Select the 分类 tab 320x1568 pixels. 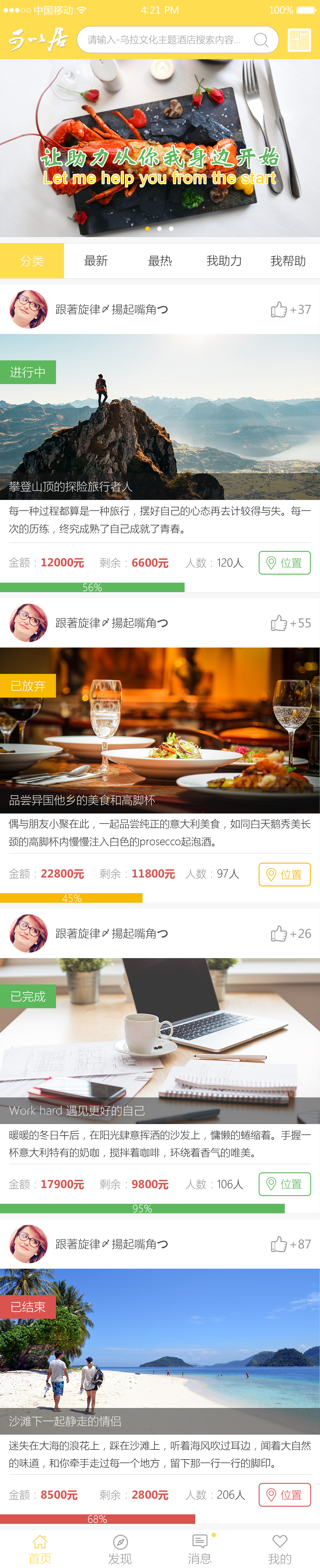tap(32, 261)
